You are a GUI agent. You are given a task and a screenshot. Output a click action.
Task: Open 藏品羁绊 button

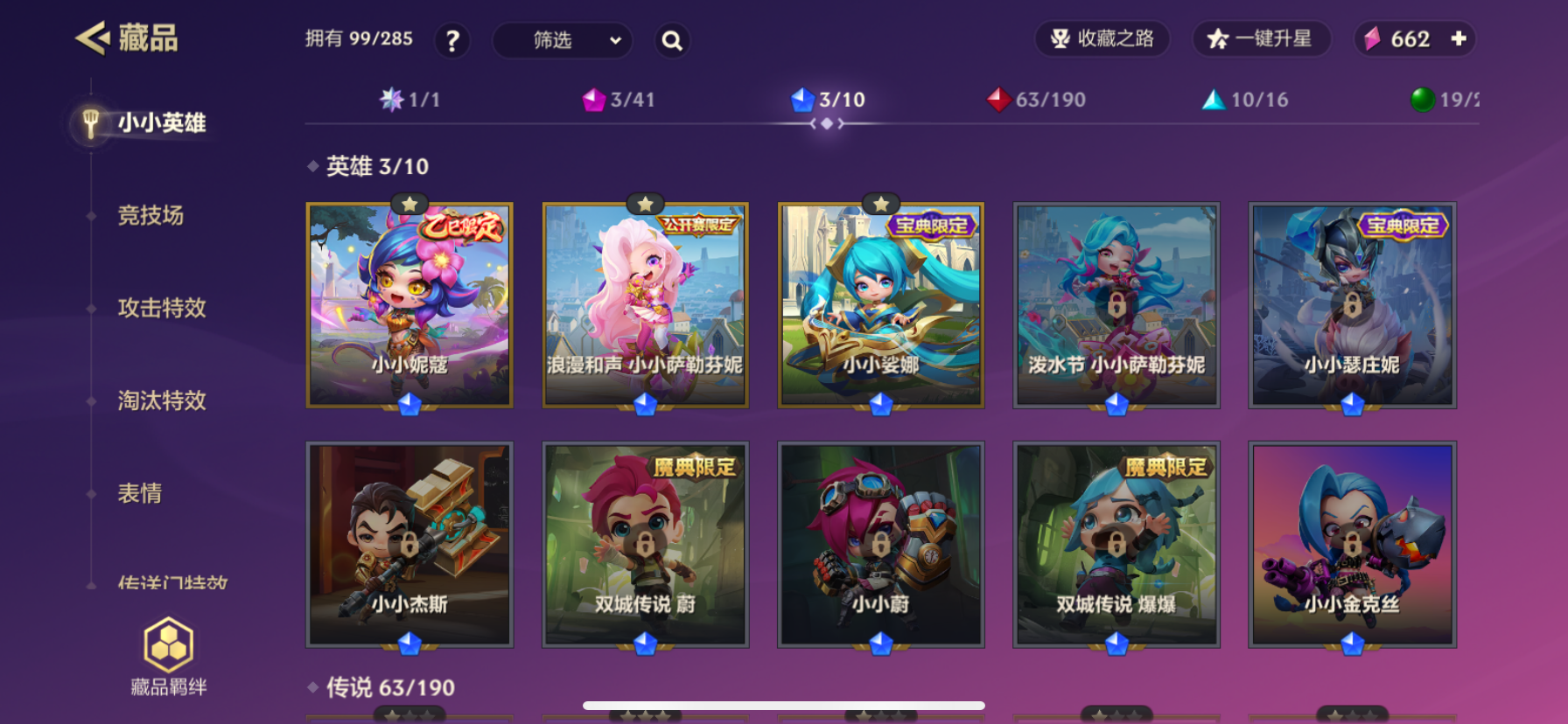169,658
